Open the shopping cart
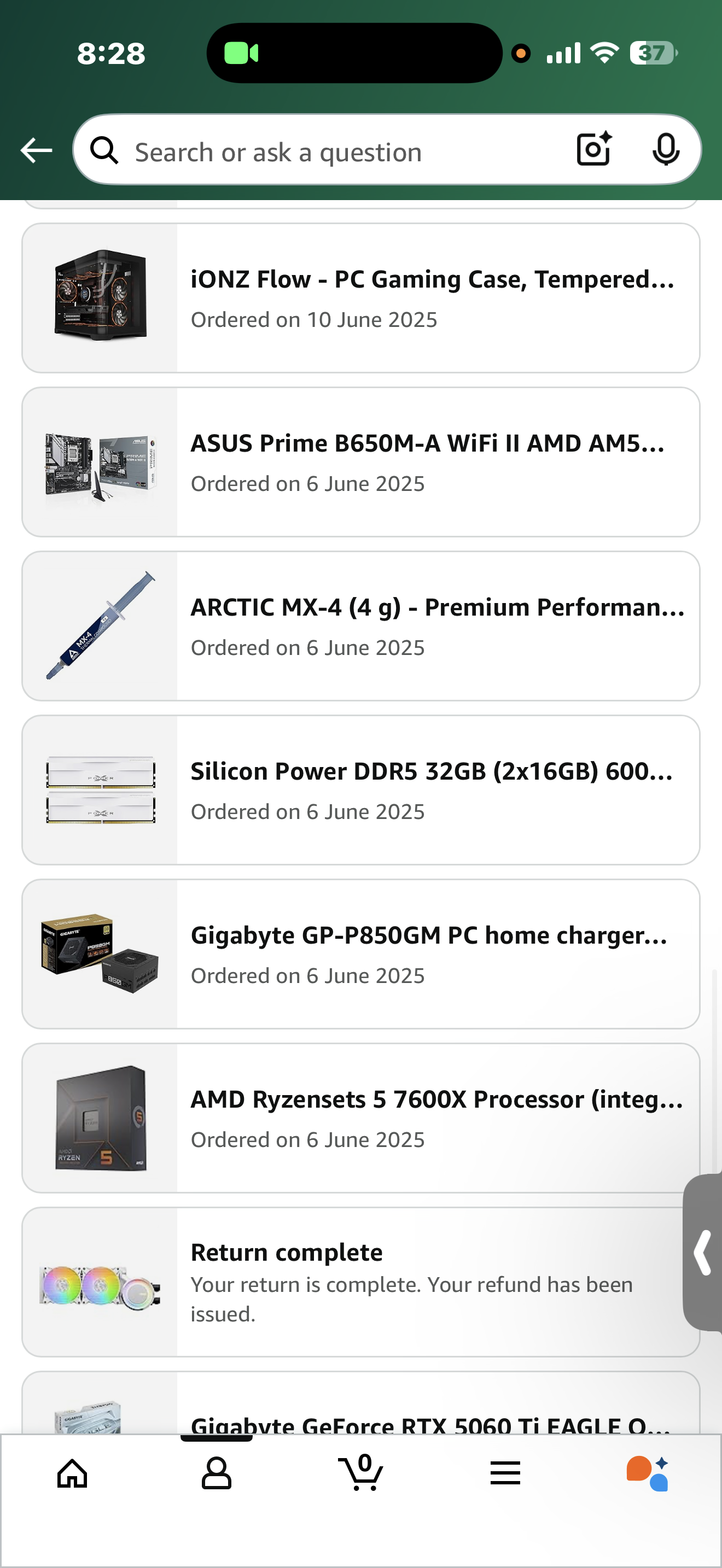This screenshot has width=722, height=1568. click(361, 1473)
